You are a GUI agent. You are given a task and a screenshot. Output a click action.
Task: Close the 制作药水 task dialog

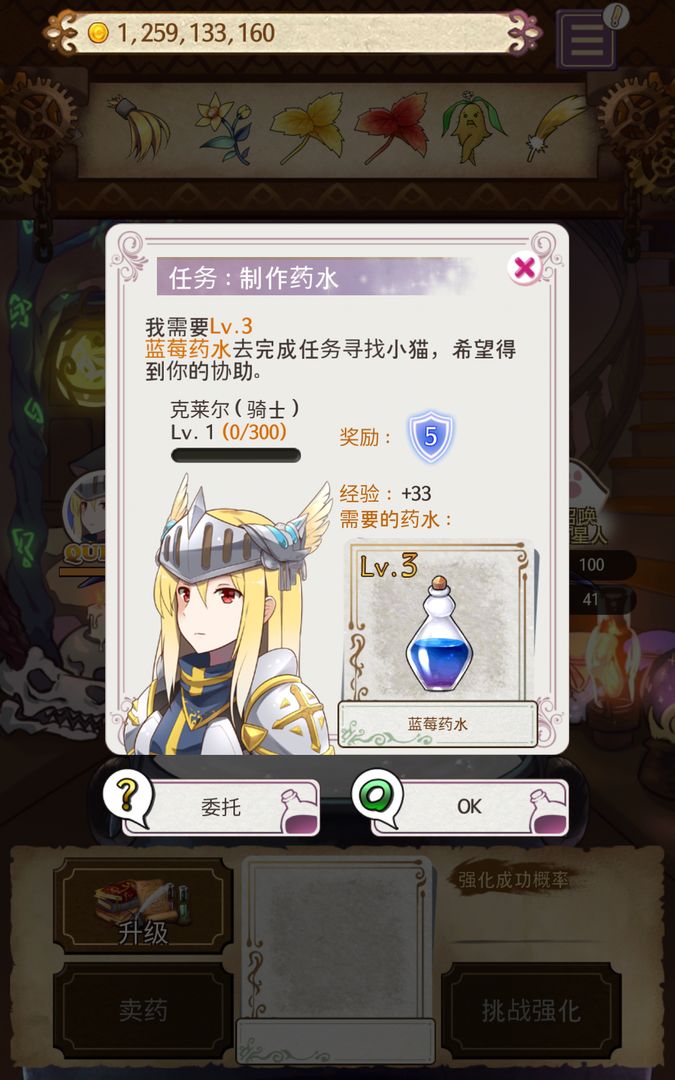pos(523,268)
